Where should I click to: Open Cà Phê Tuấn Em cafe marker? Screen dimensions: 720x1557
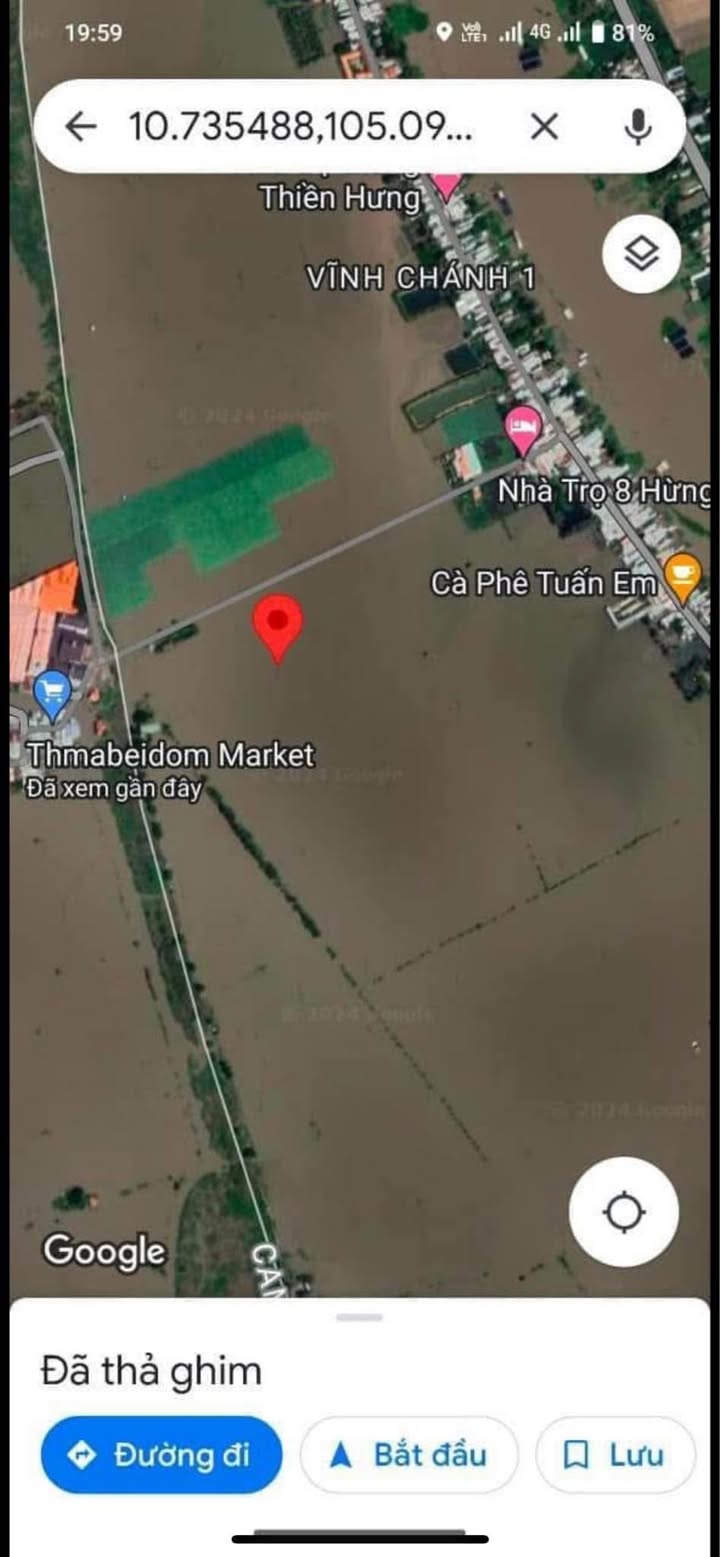tap(683, 577)
